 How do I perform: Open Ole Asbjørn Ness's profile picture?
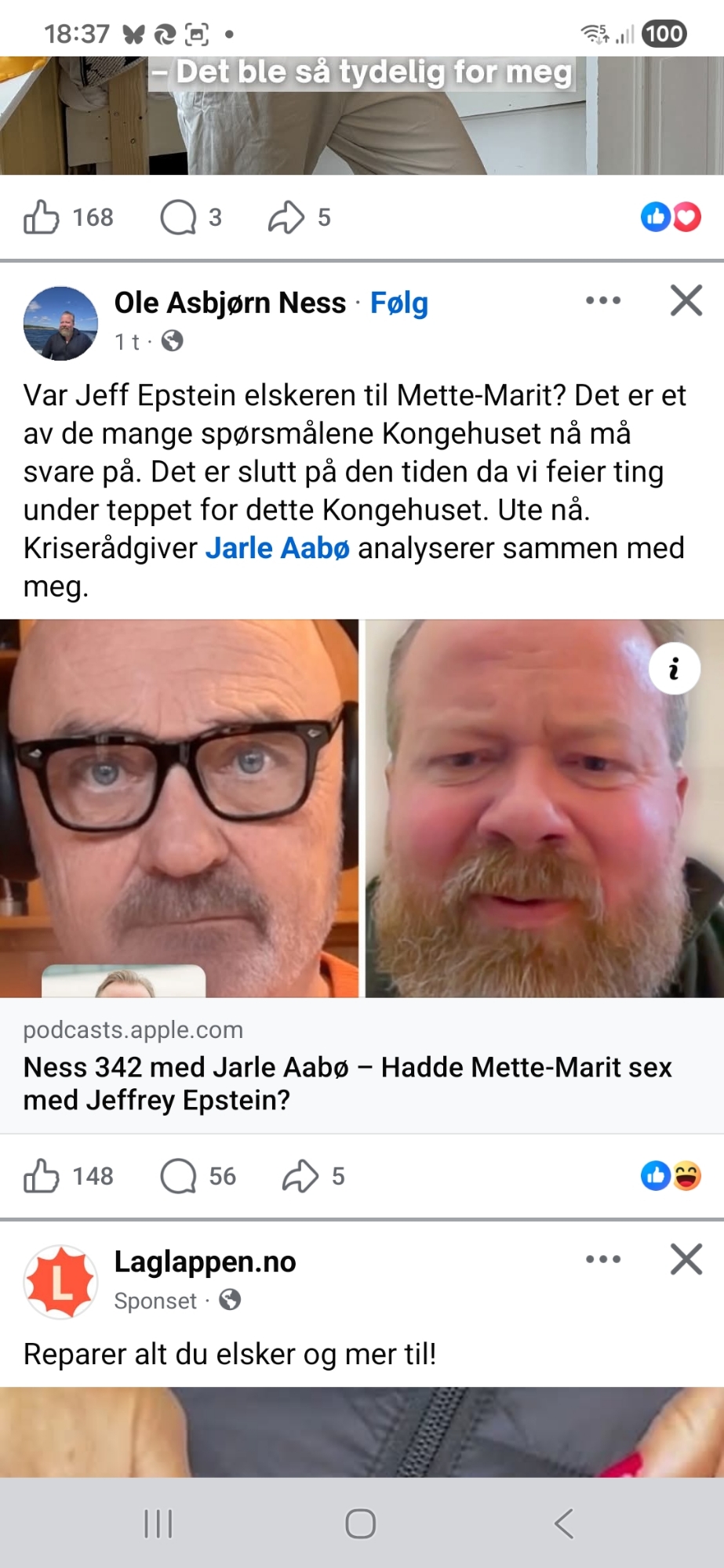[x=60, y=323]
